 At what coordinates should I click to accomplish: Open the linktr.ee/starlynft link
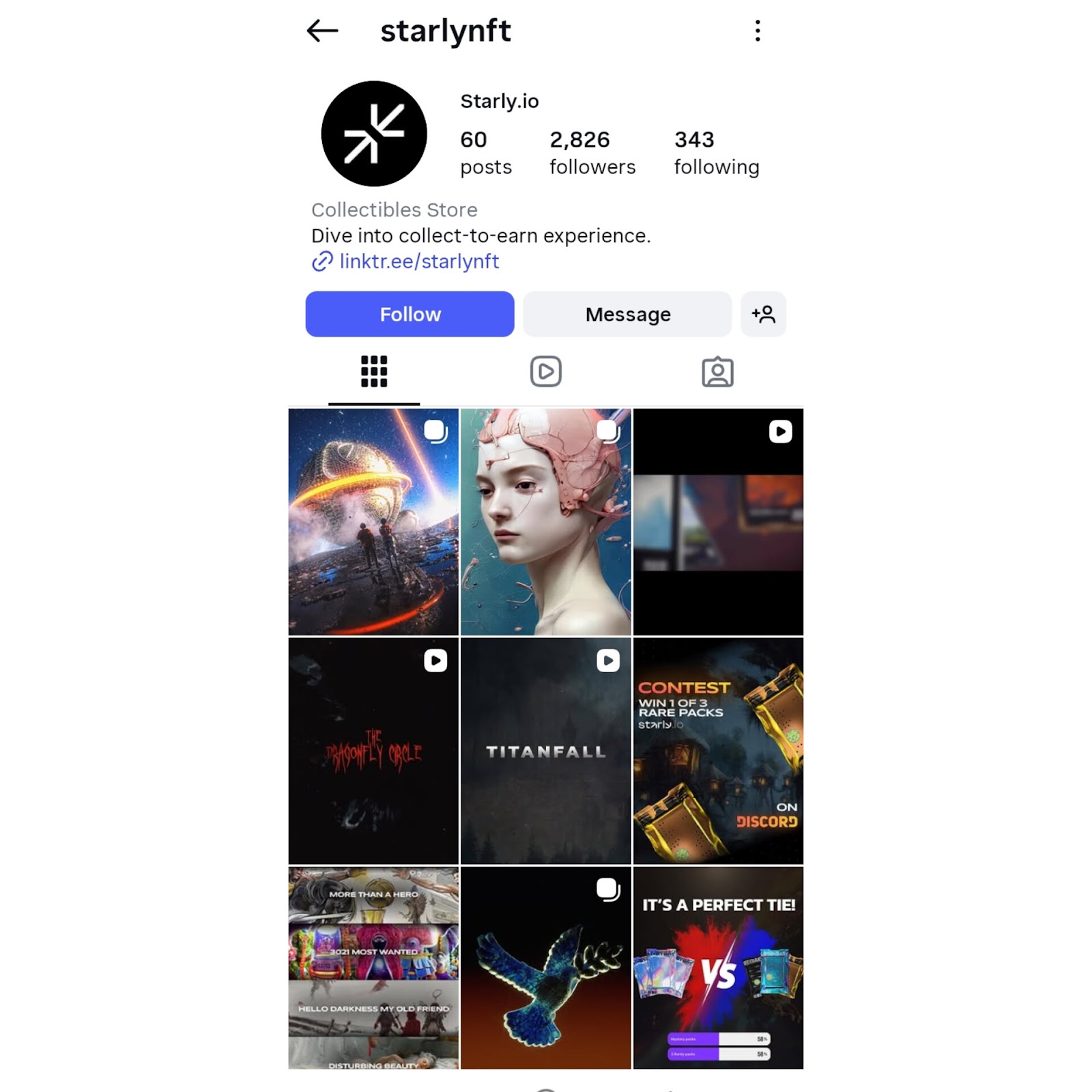(418, 261)
